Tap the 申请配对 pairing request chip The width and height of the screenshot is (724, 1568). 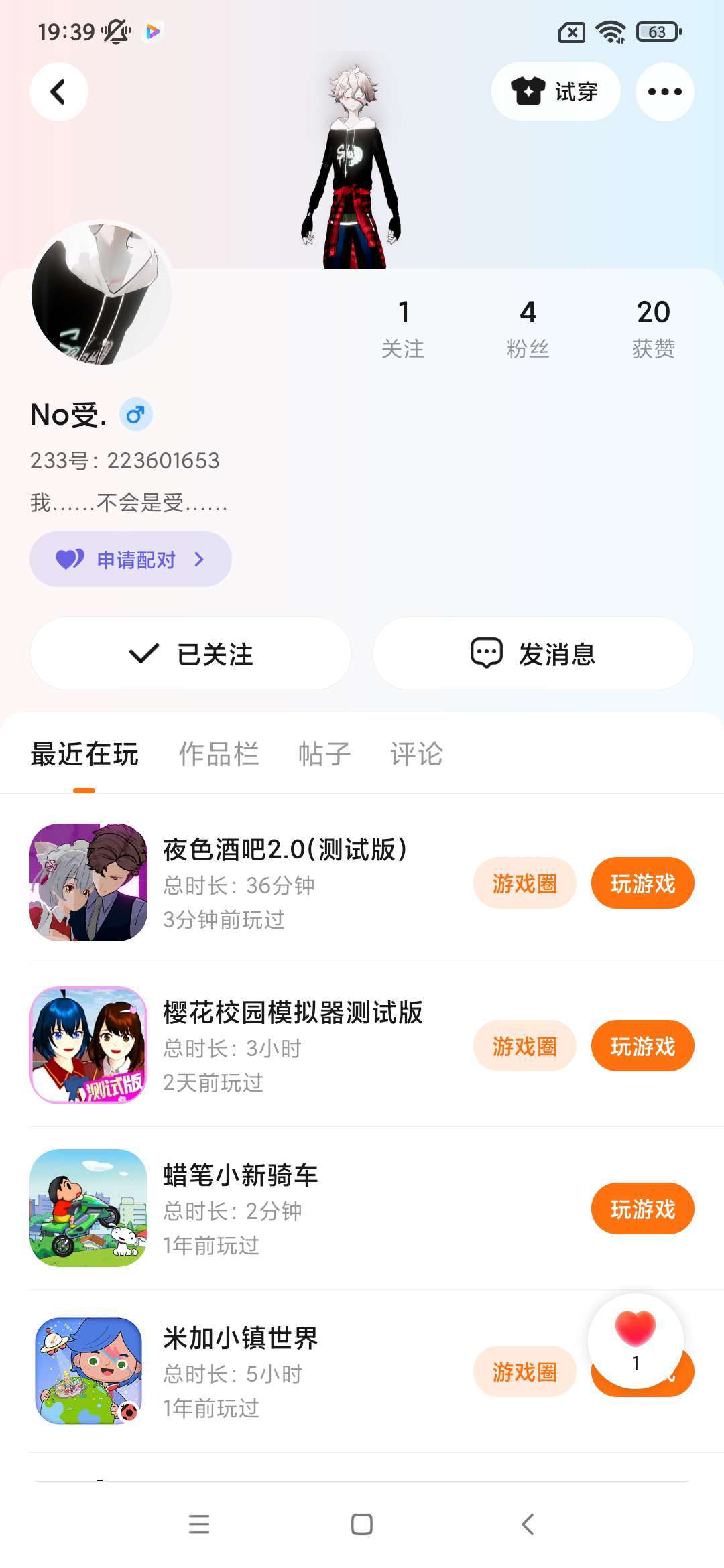tap(131, 560)
